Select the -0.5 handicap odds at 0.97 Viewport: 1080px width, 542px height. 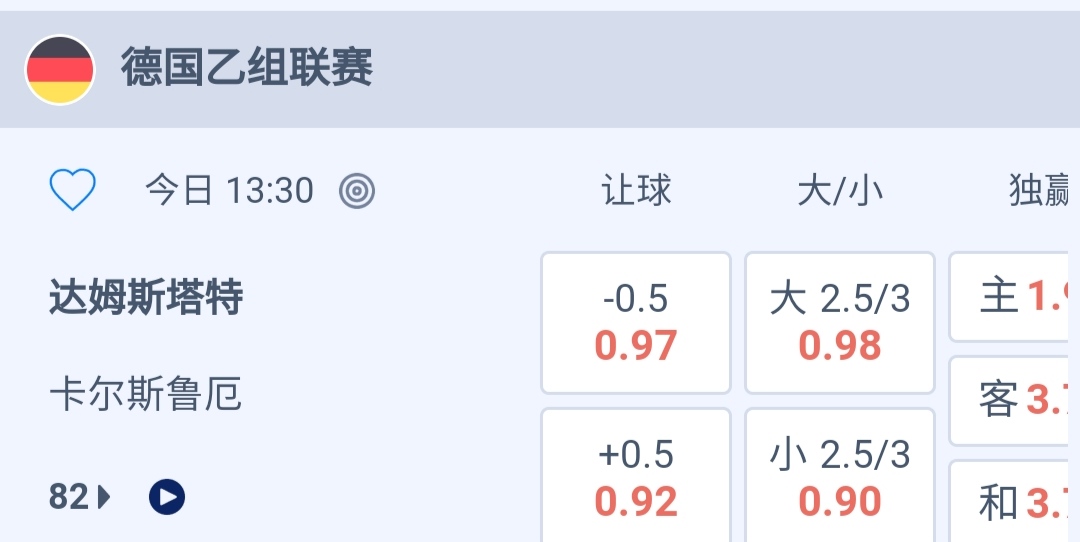point(636,322)
